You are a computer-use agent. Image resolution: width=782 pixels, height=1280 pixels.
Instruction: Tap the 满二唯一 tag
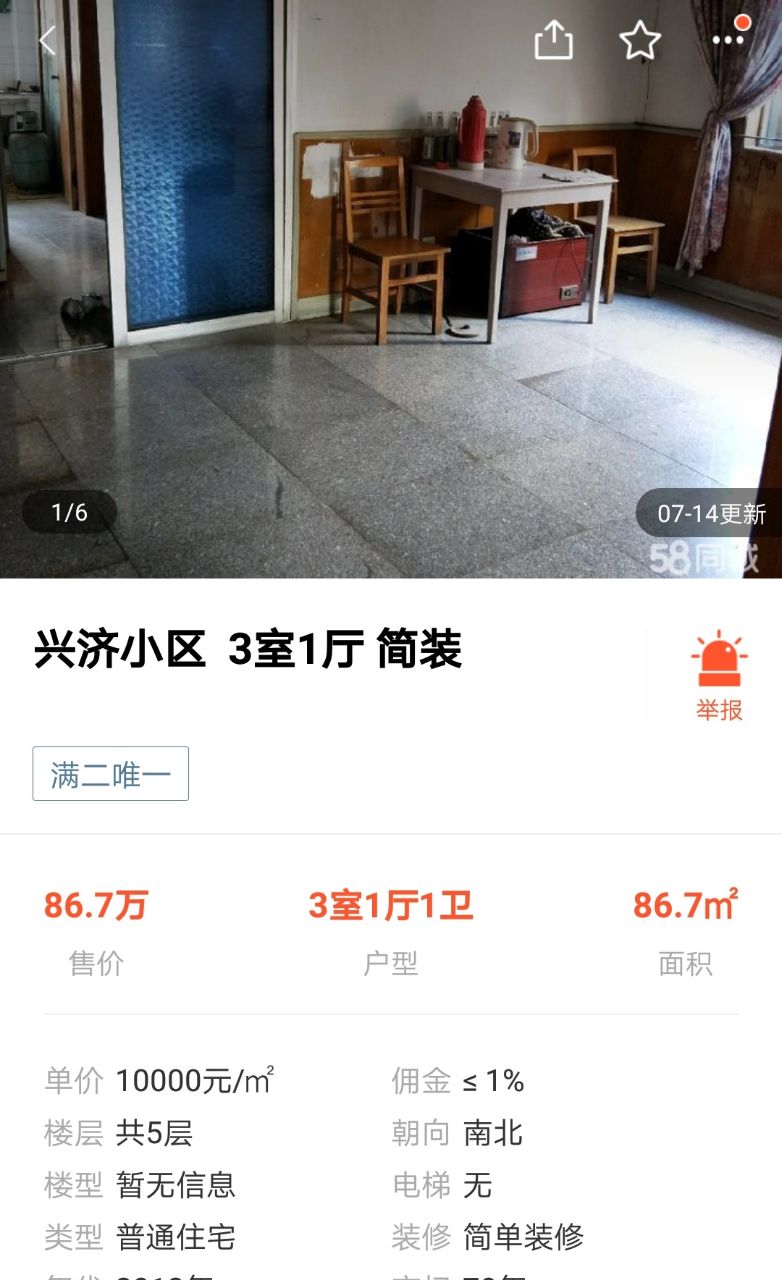coord(111,774)
